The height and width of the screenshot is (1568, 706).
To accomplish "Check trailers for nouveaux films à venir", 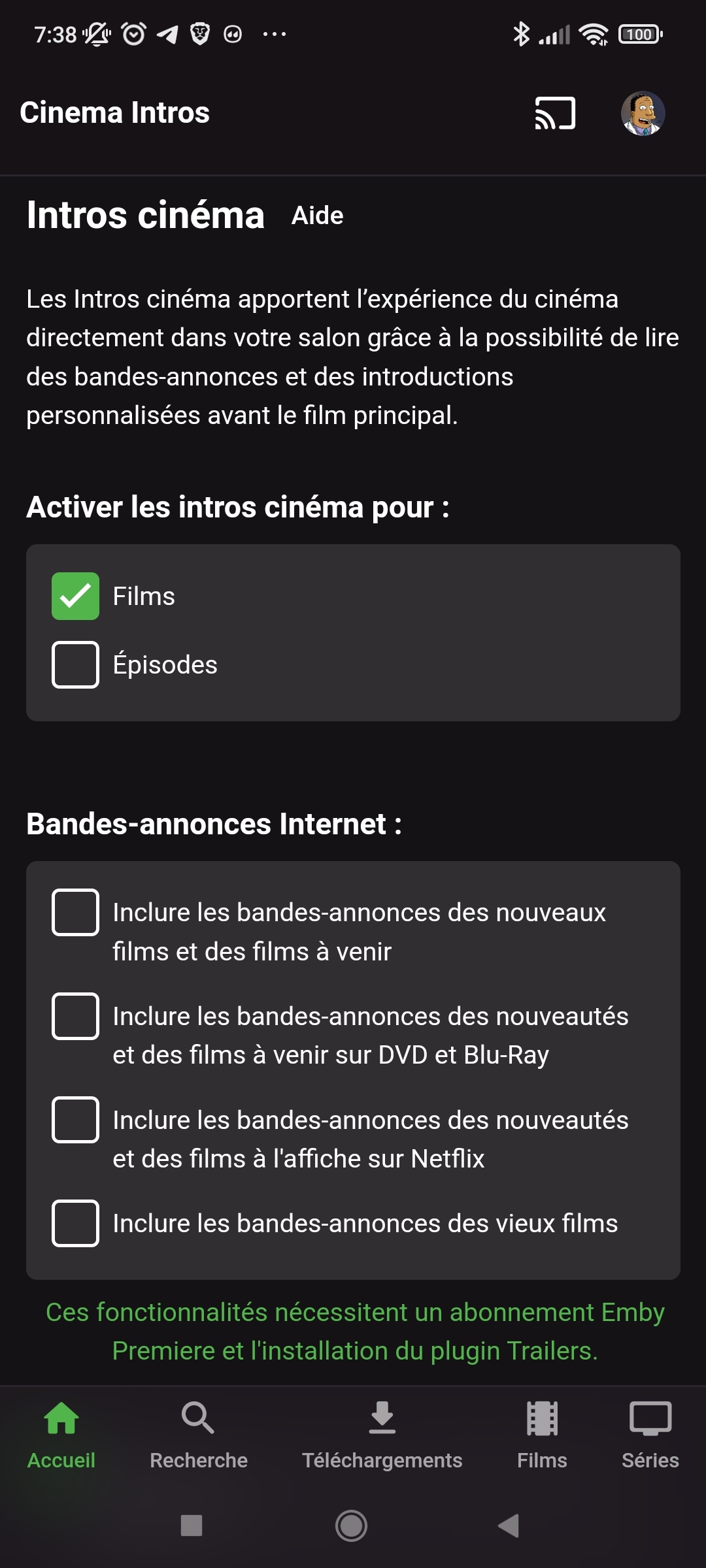I will click(x=76, y=912).
